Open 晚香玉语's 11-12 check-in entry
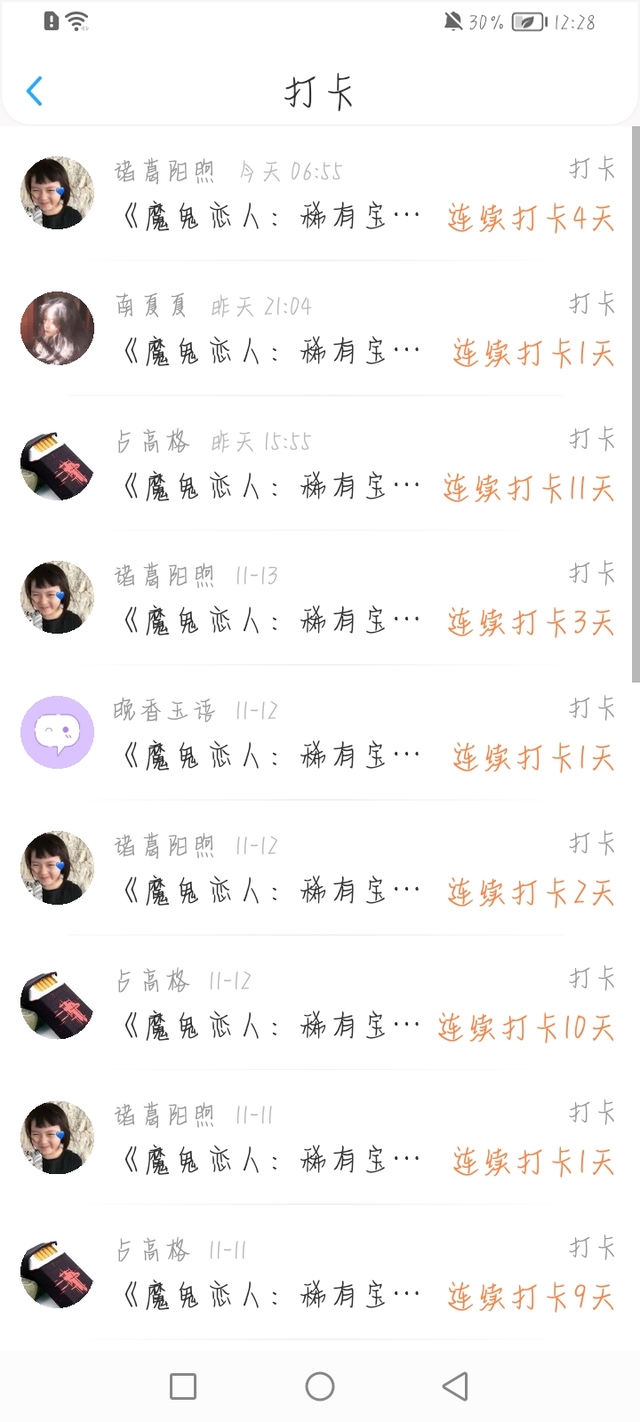Image resolution: width=640 pixels, height=1422 pixels. [x=320, y=734]
